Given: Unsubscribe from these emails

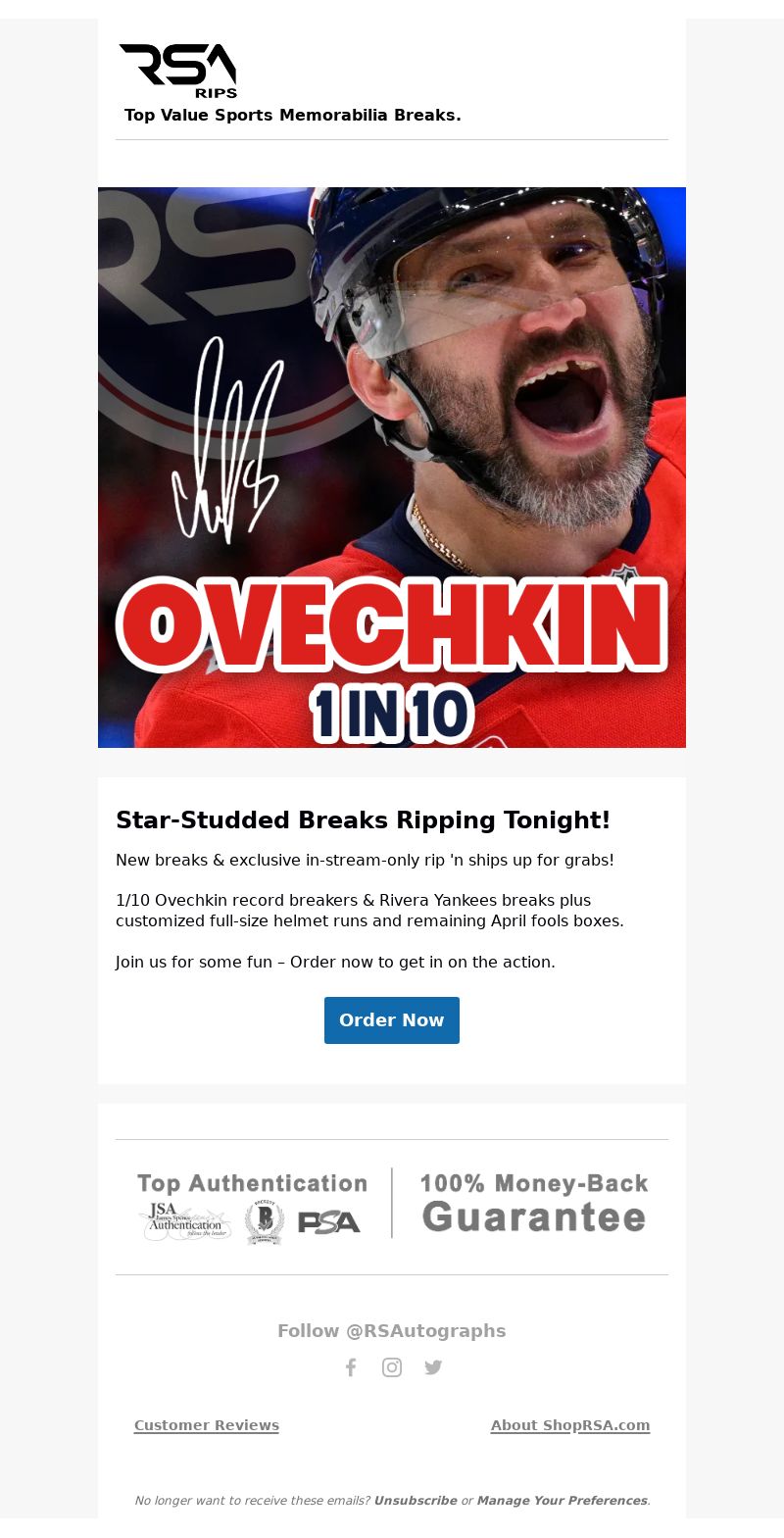Looking at the screenshot, I should pyautogui.click(x=416, y=1501).
